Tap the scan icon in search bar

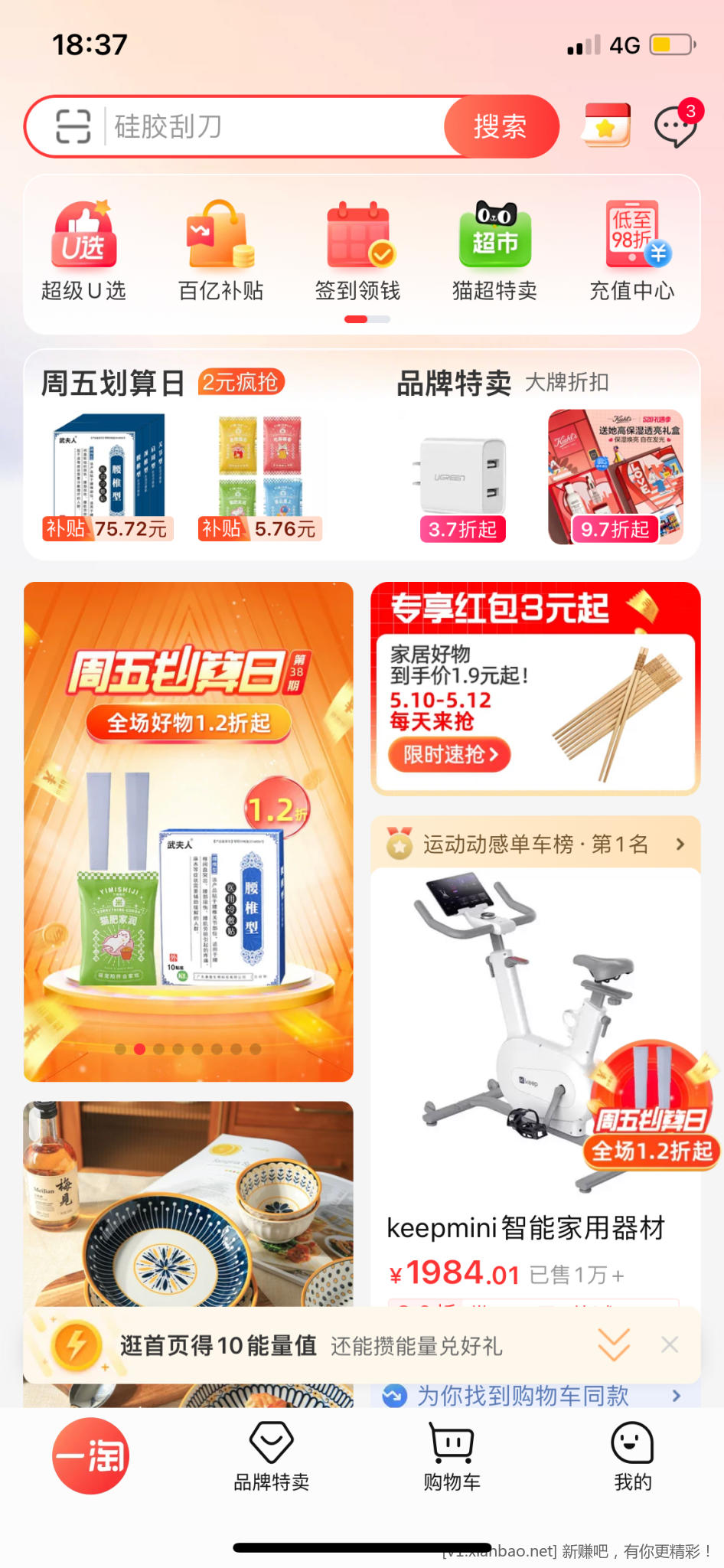(73, 126)
